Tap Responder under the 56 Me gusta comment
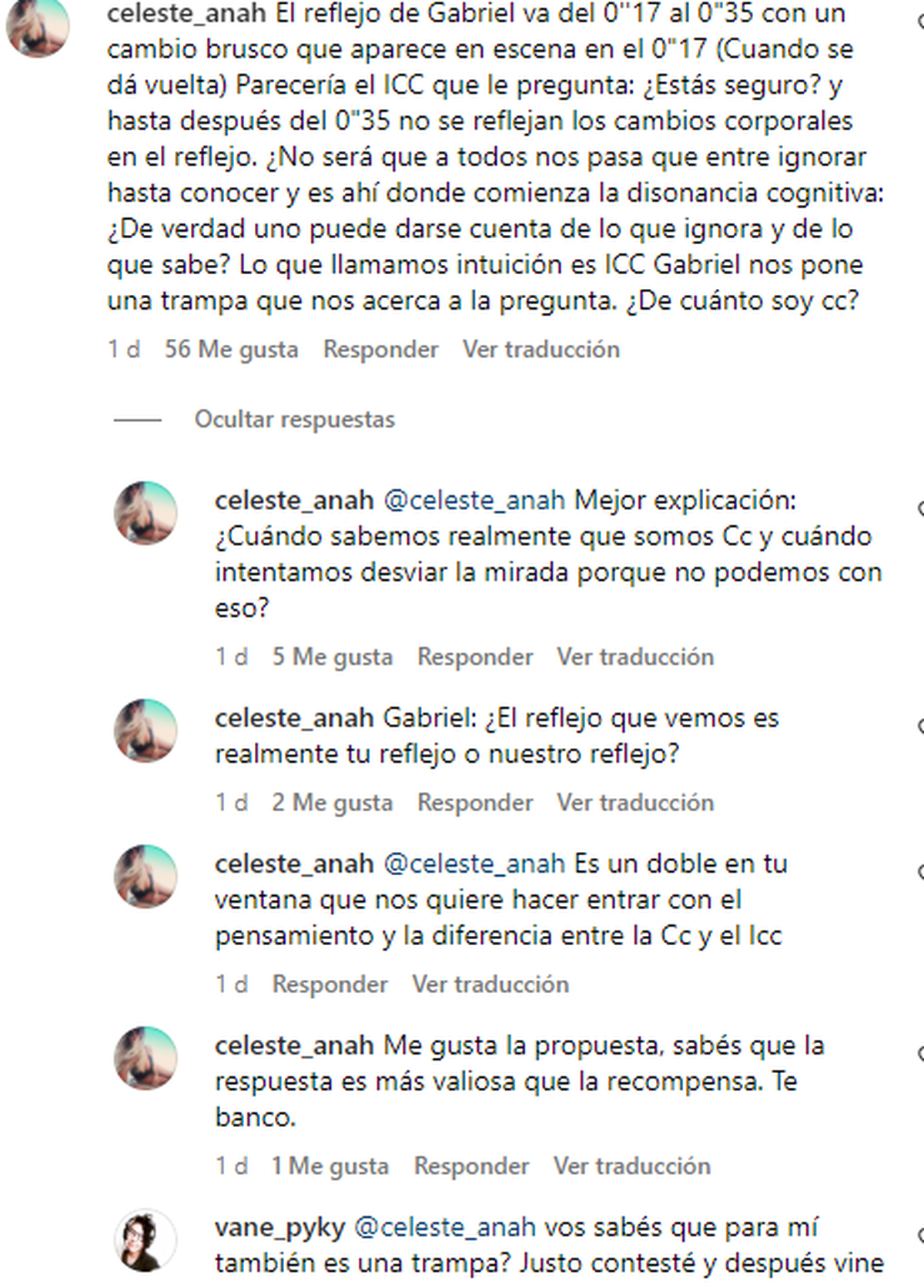Viewport: 924px width, 1288px height. (x=380, y=350)
